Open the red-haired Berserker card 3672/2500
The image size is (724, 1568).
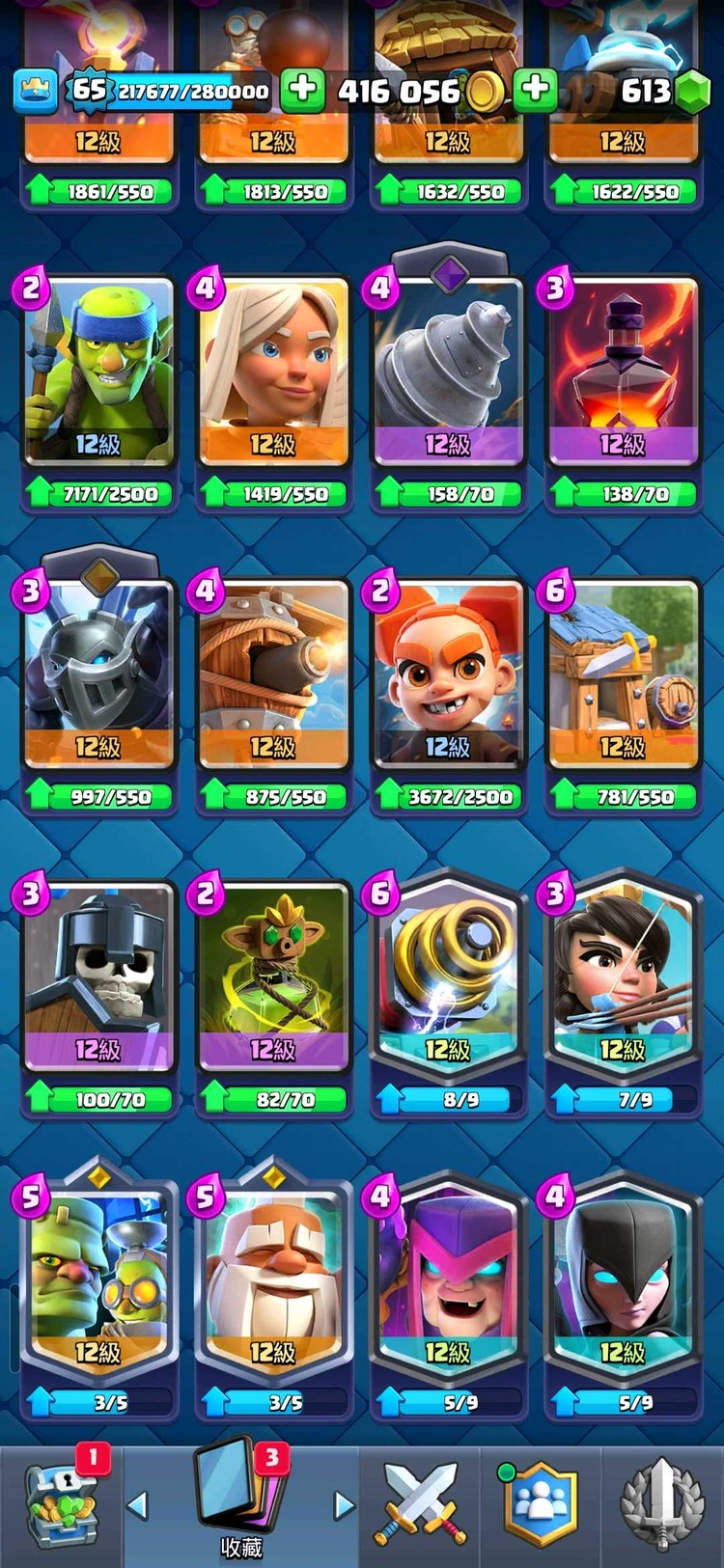click(448, 675)
